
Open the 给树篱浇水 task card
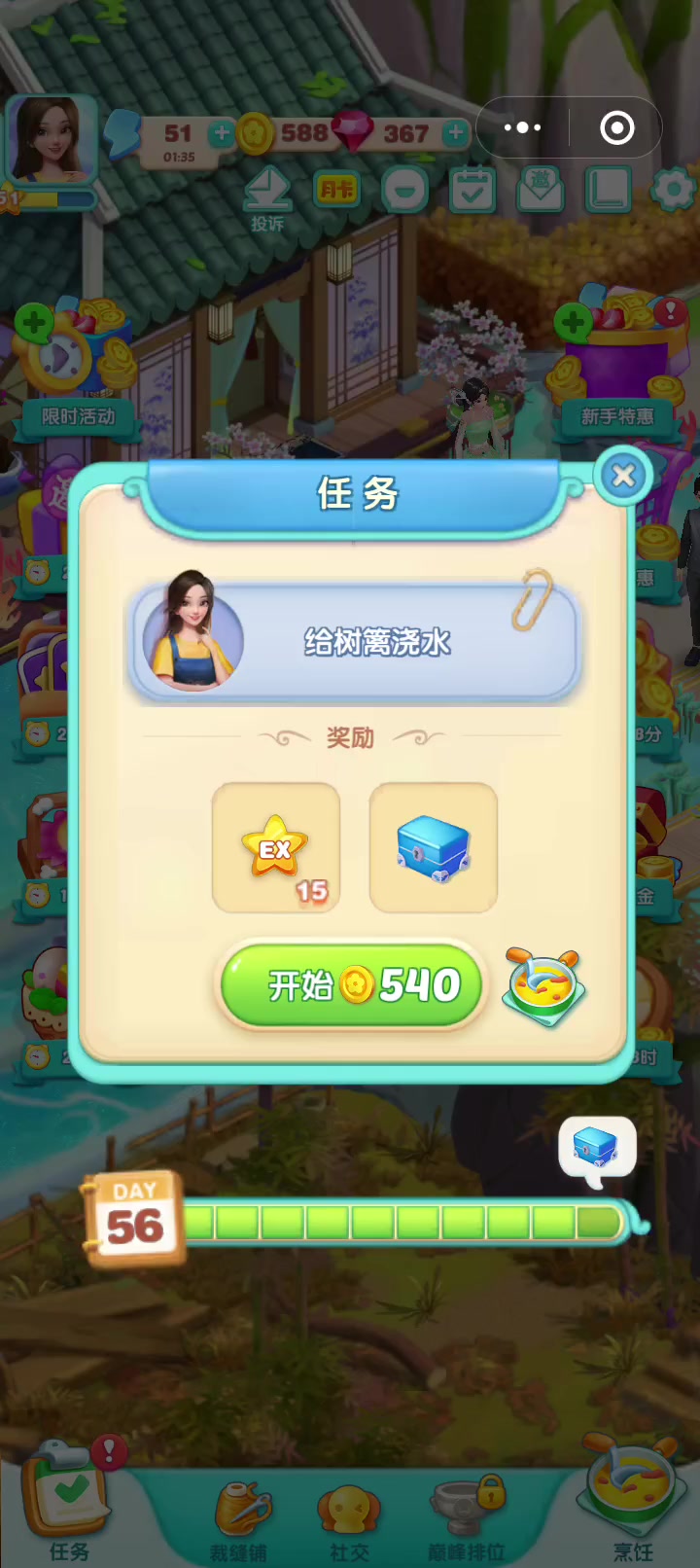click(x=354, y=640)
